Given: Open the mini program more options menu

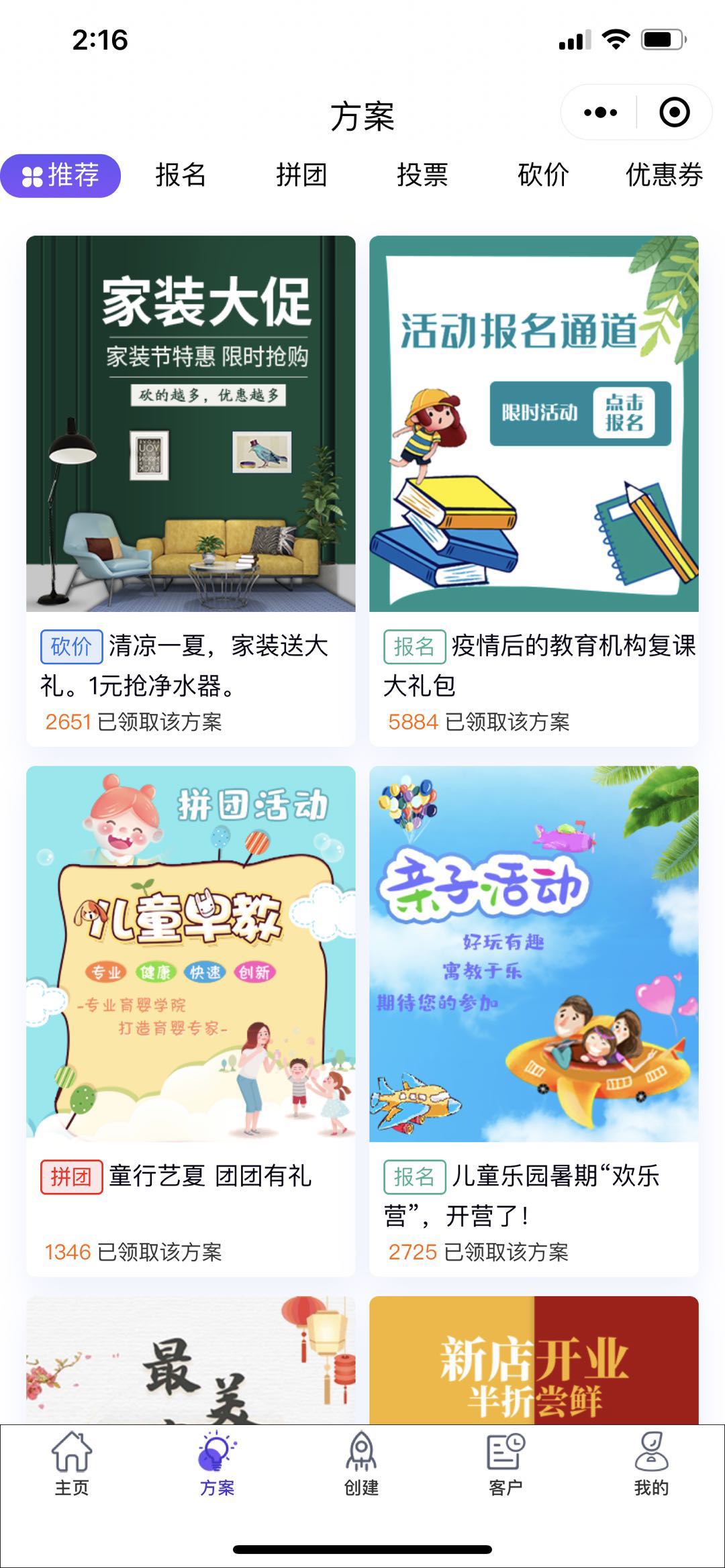Looking at the screenshot, I should [600, 113].
